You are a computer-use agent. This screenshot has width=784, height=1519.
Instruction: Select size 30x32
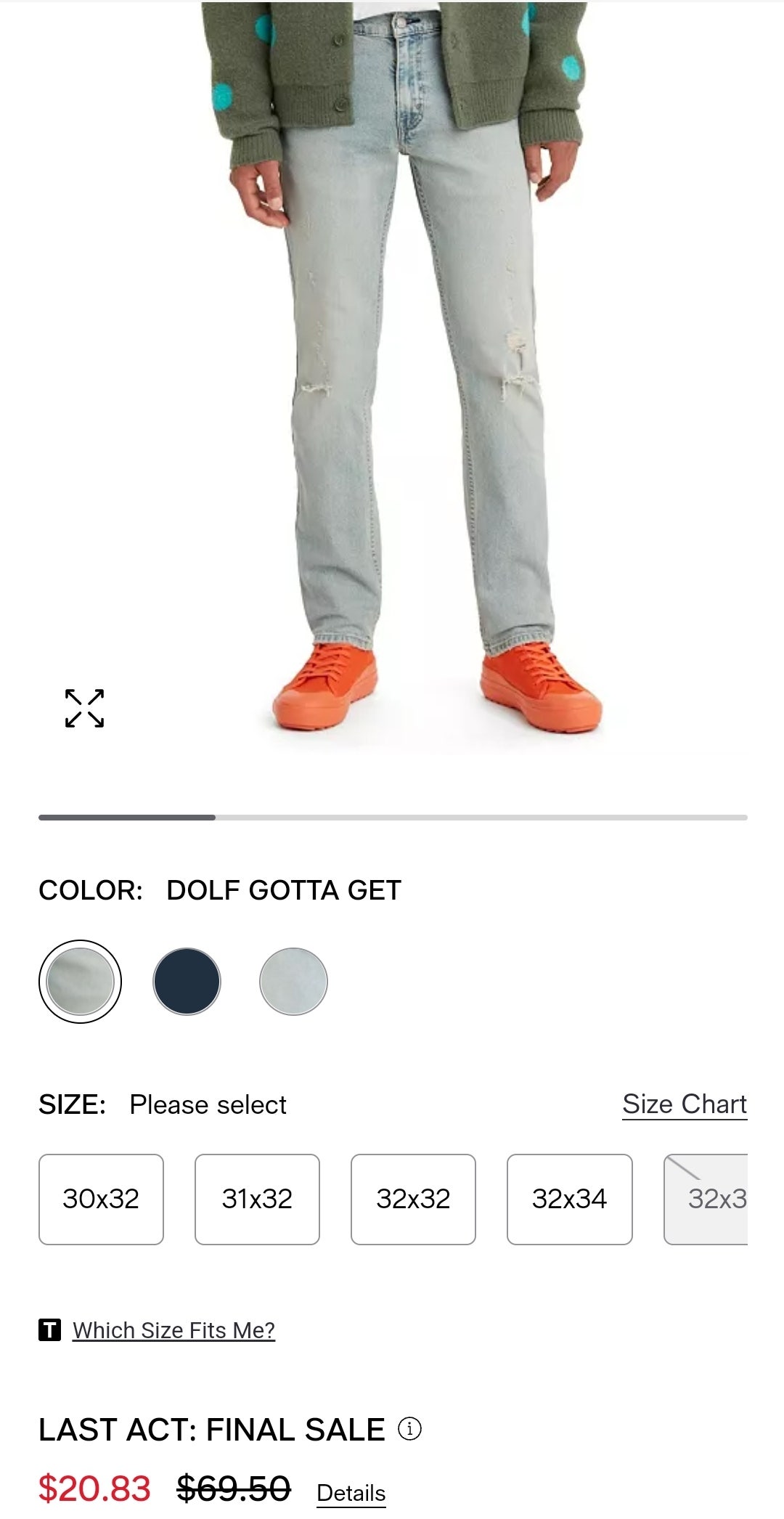coord(101,1199)
